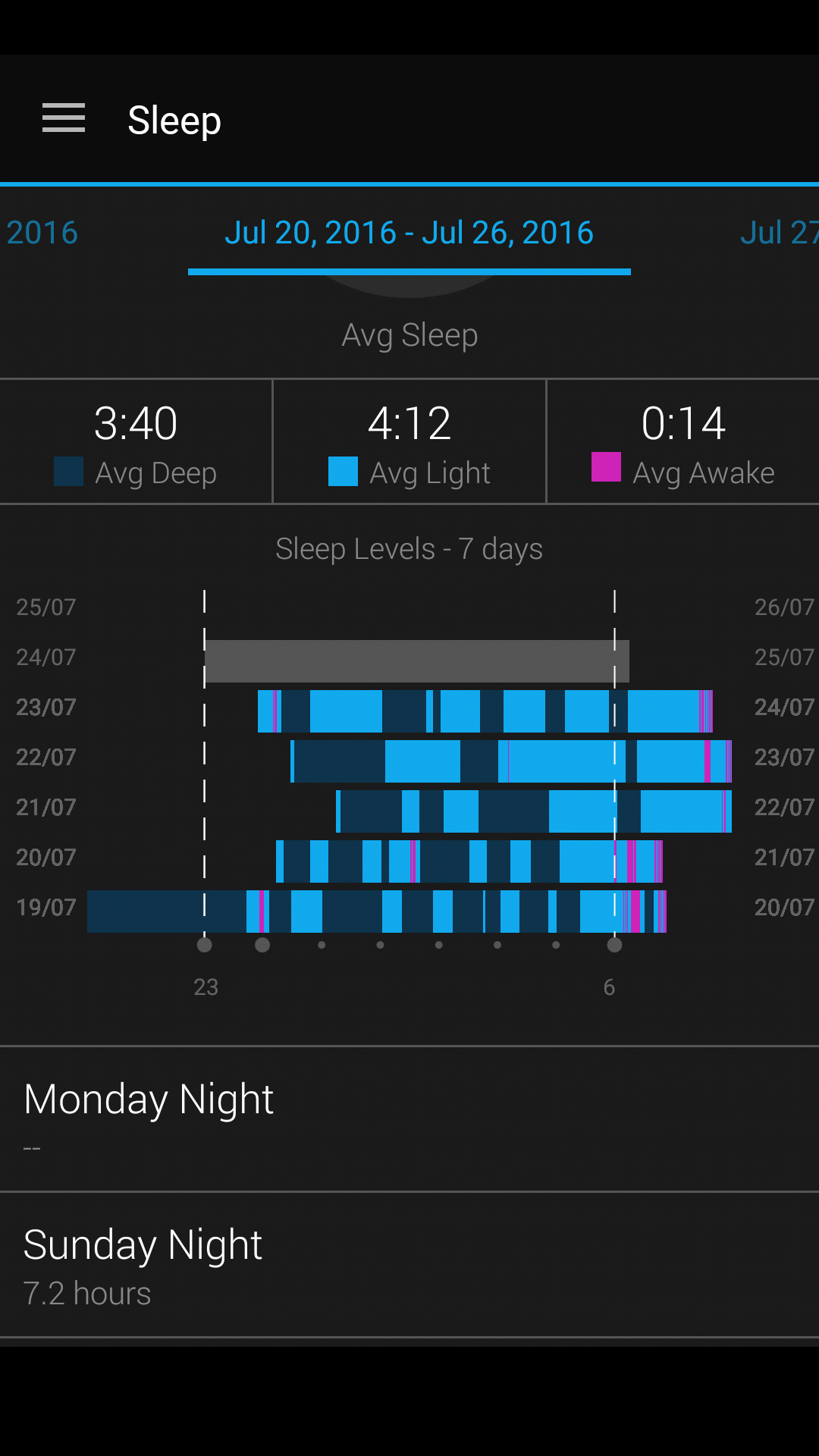Tap the 23/07 sleep level bar

(485, 711)
